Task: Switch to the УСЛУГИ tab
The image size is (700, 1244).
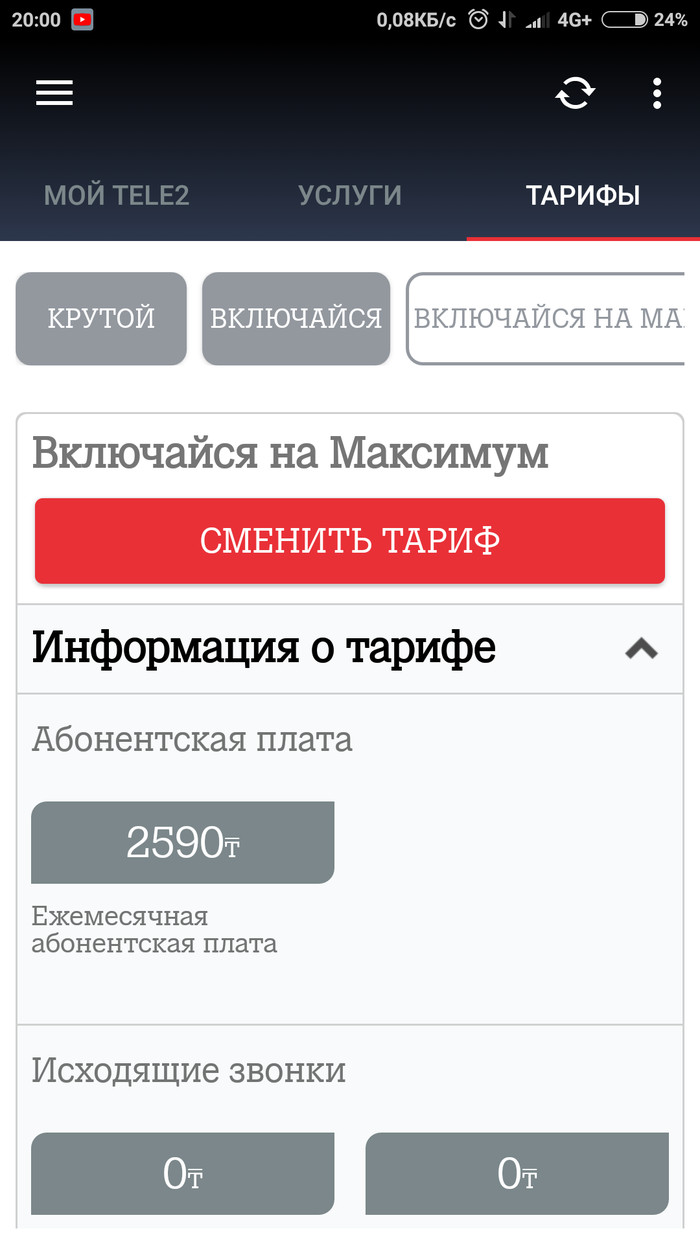Action: click(350, 195)
